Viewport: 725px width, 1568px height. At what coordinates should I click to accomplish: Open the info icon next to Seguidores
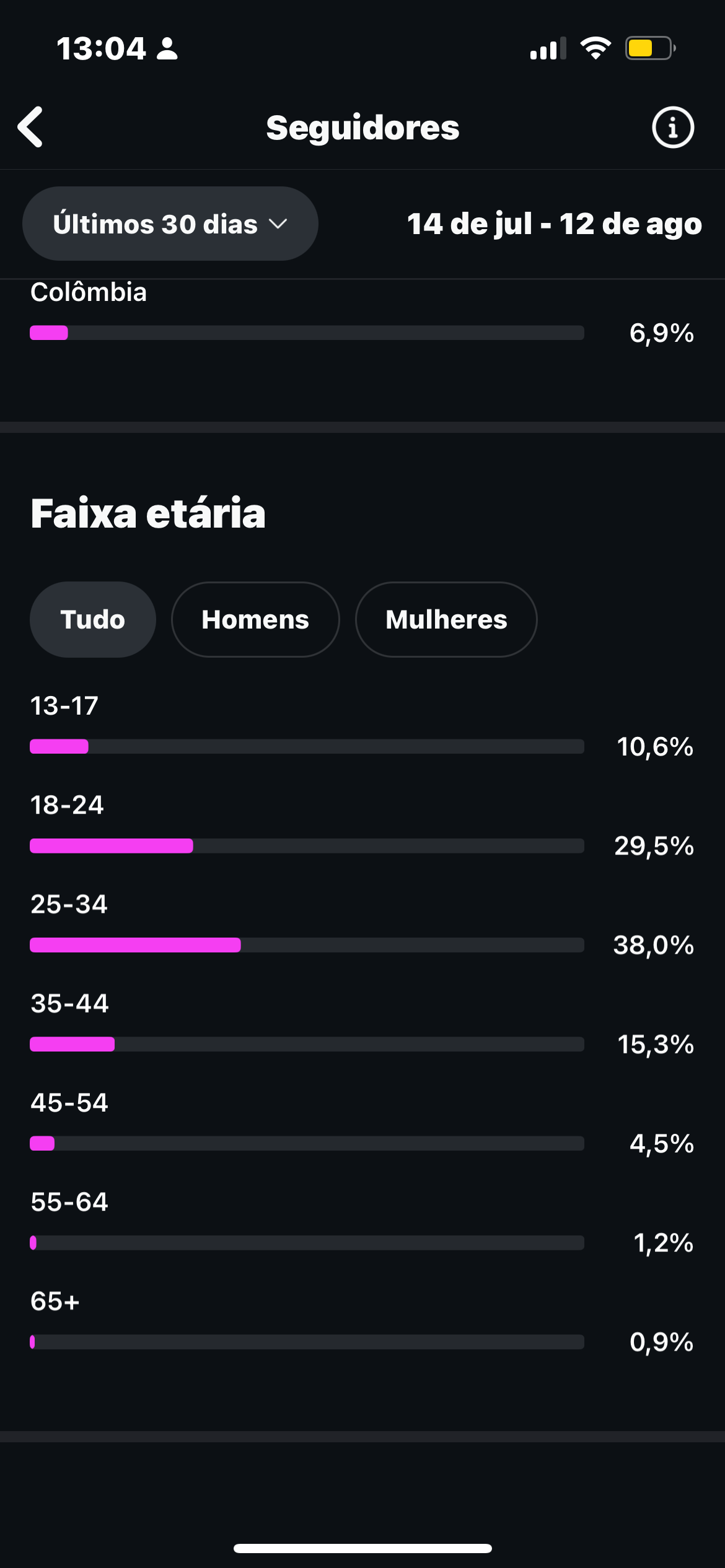point(673,128)
